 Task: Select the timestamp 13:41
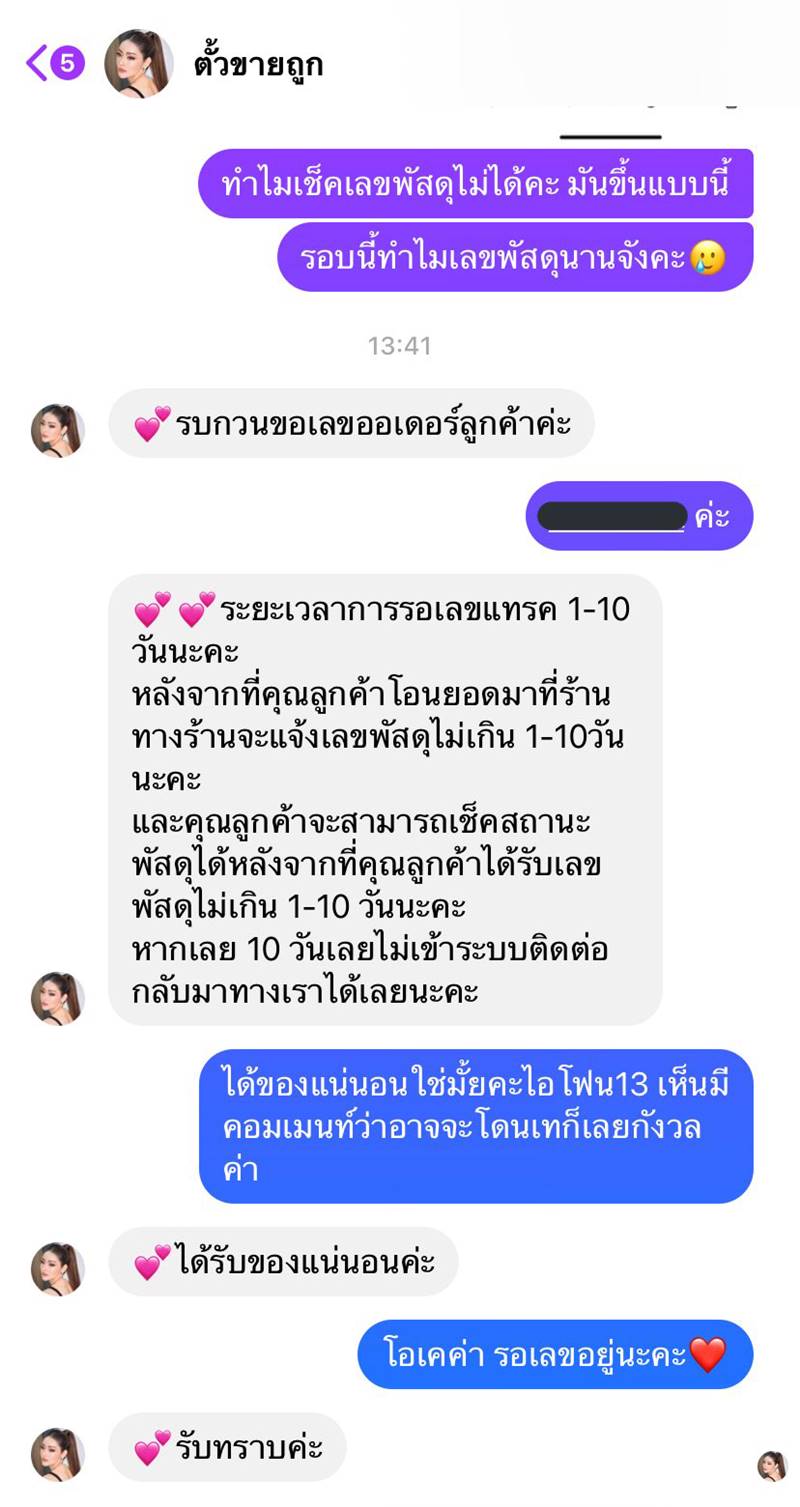pyautogui.click(x=399, y=347)
